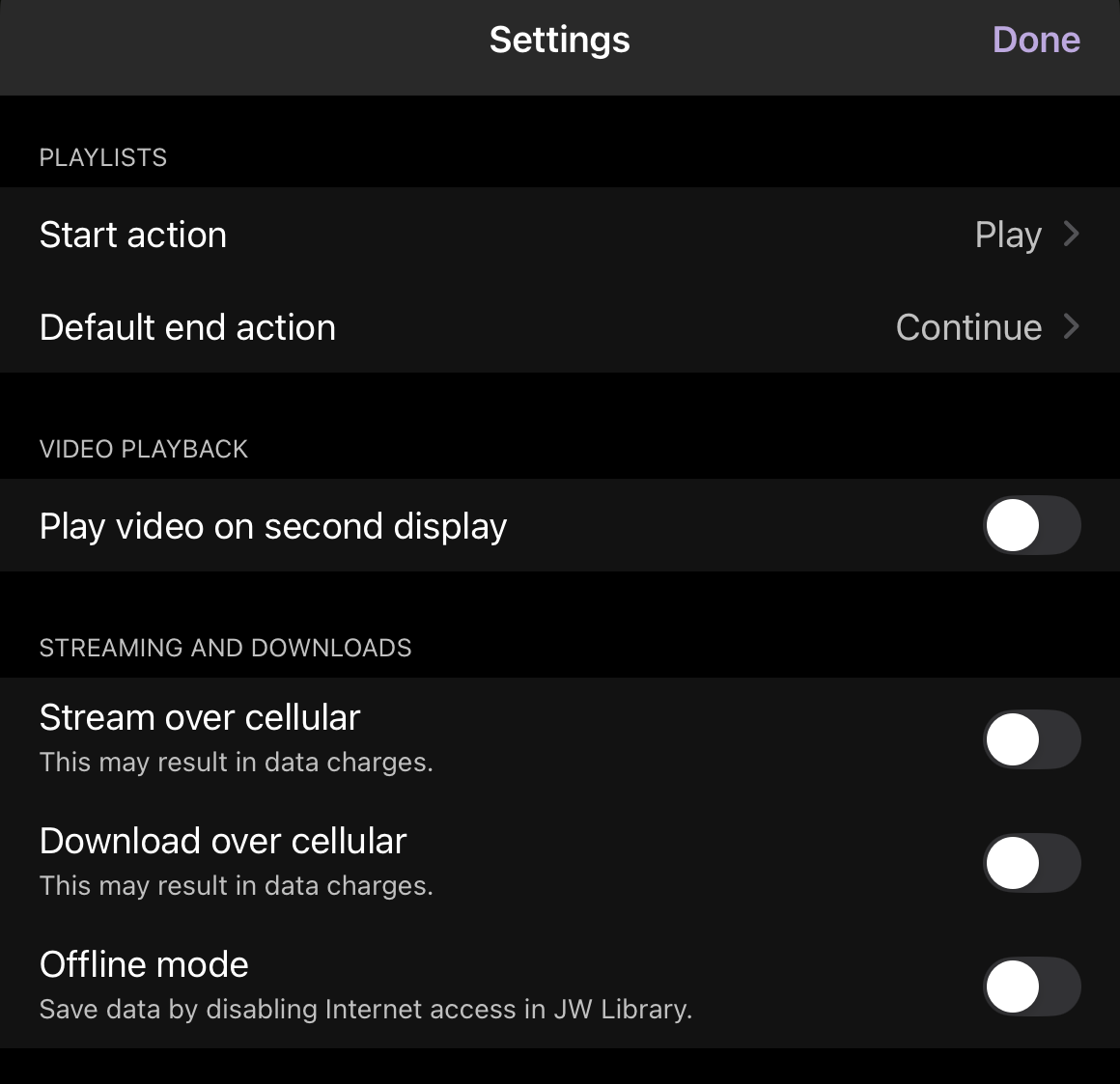Tap Done to close Settings
The height and width of the screenshot is (1084, 1120).
point(1035,41)
